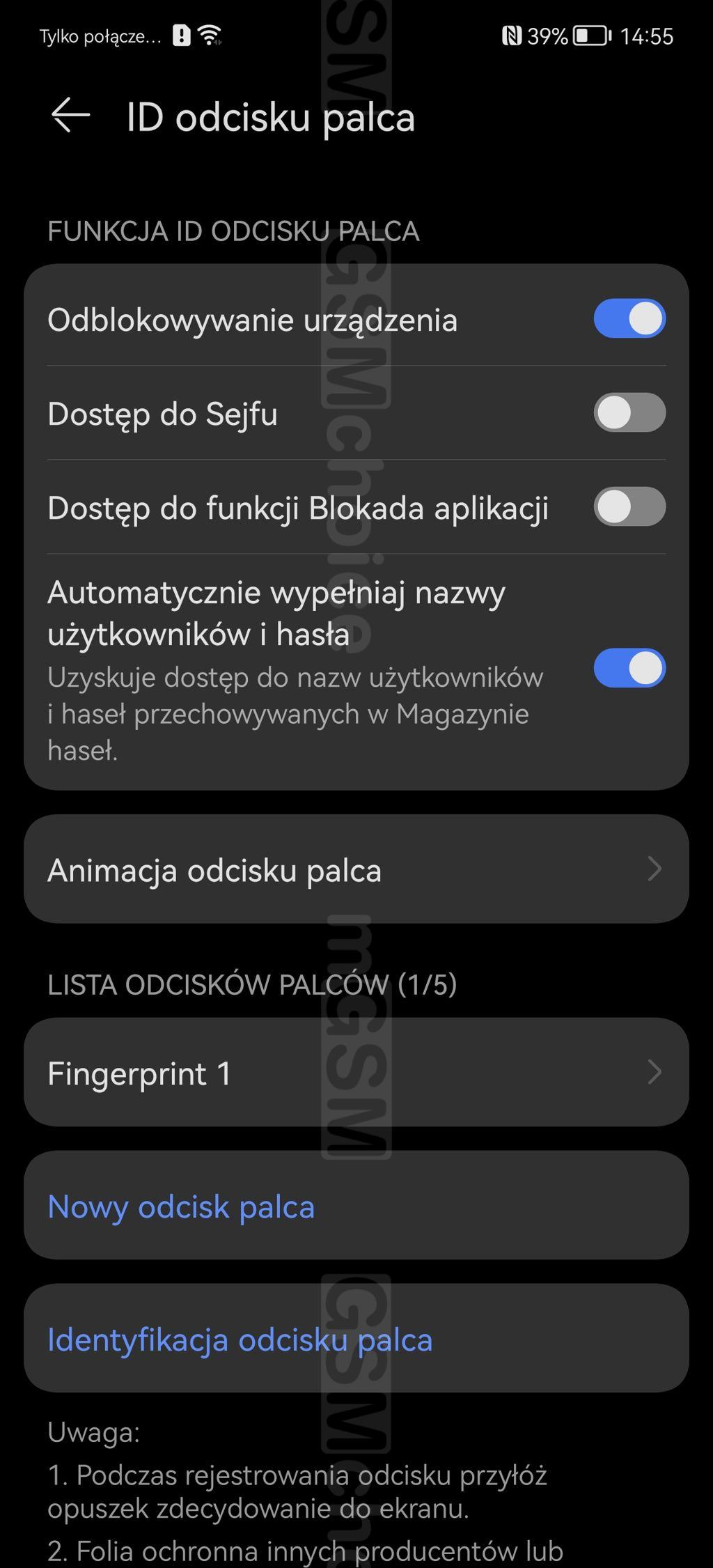Enable Dostęp do Sejfu switch
The width and height of the screenshot is (713, 1568).
[629, 412]
